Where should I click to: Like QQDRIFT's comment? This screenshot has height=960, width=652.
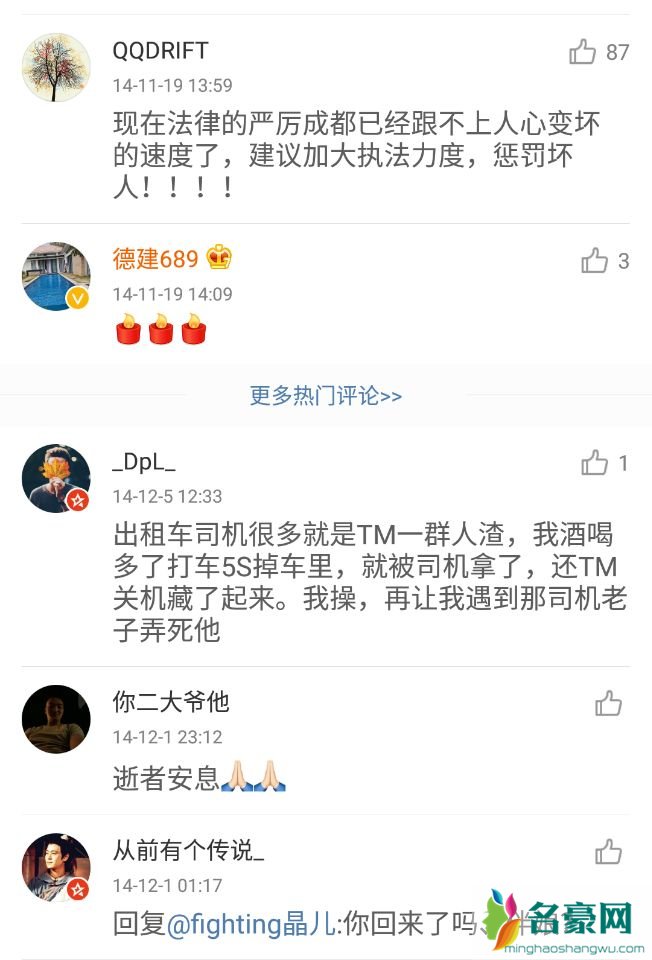coord(584,52)
